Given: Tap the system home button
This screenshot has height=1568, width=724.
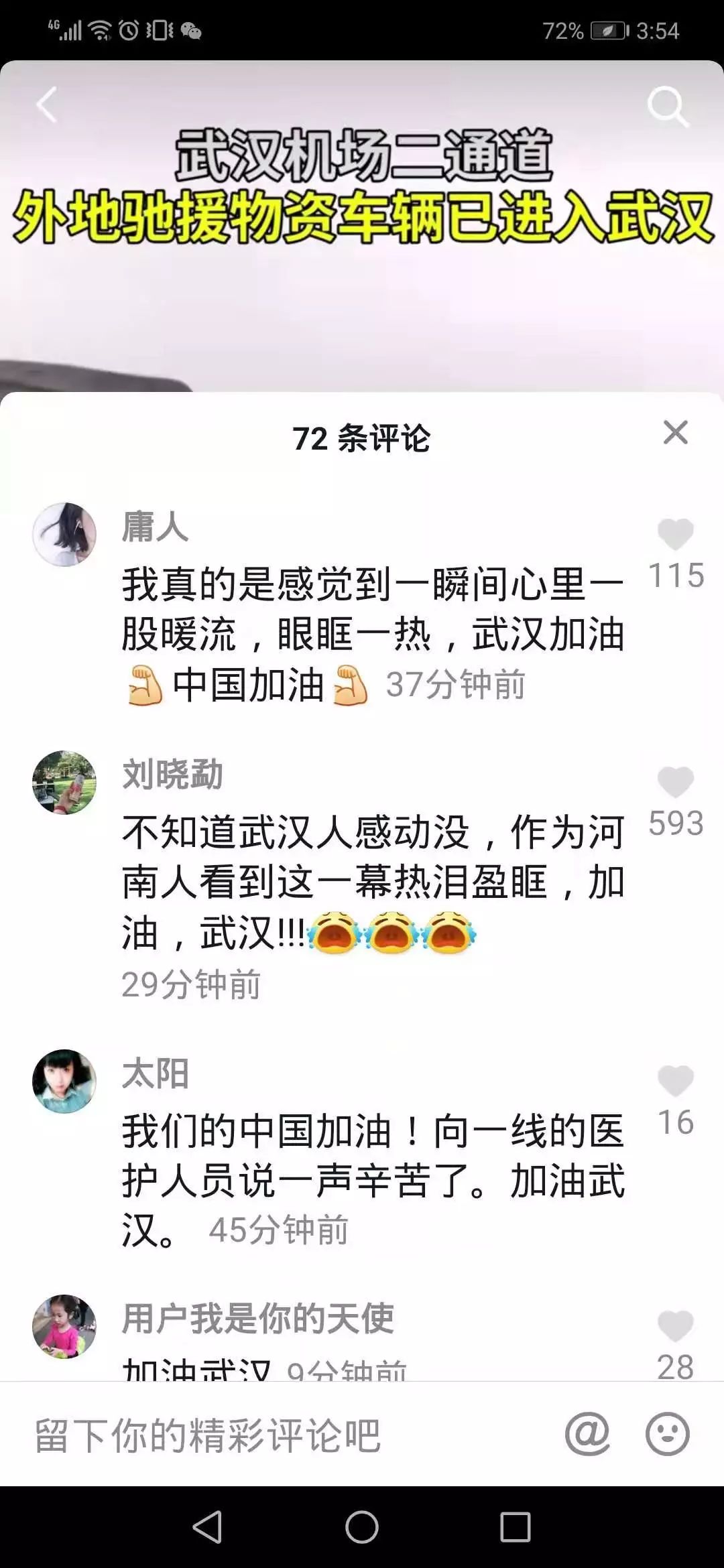Looking at the screenshot, I should pos(362,1528).
